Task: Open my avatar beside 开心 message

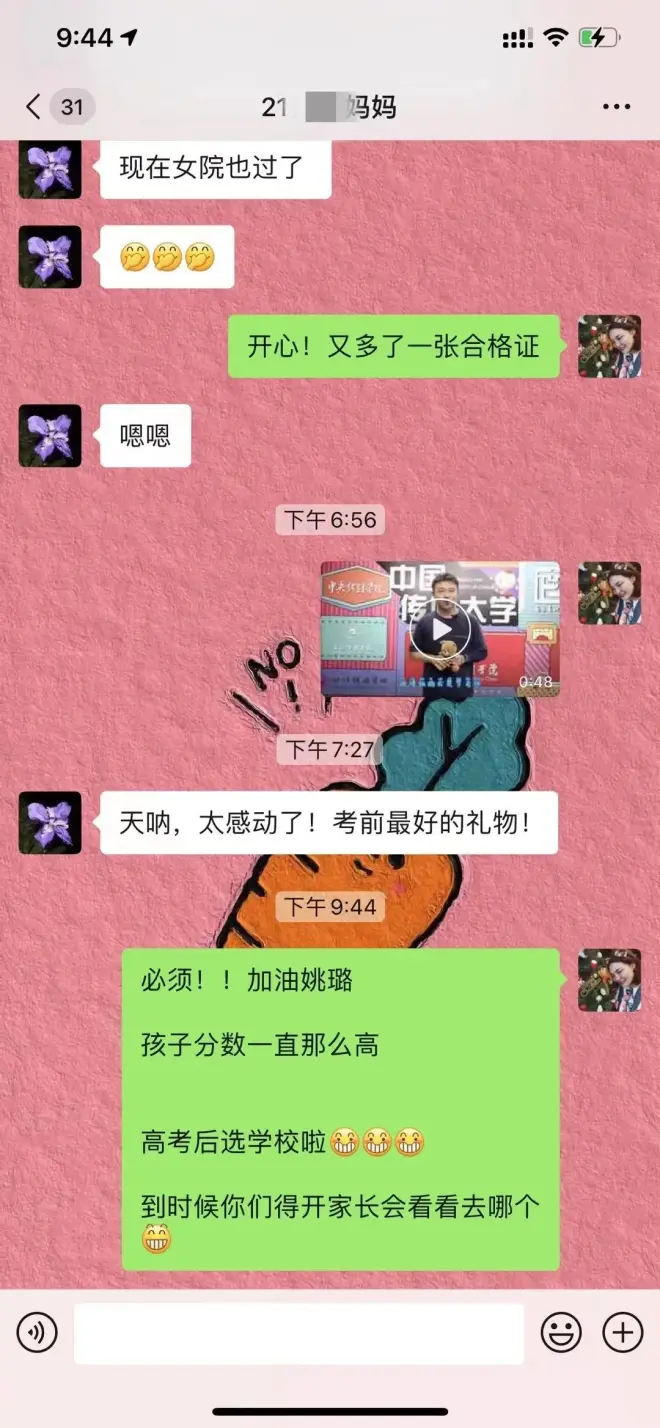Action: 610,346
